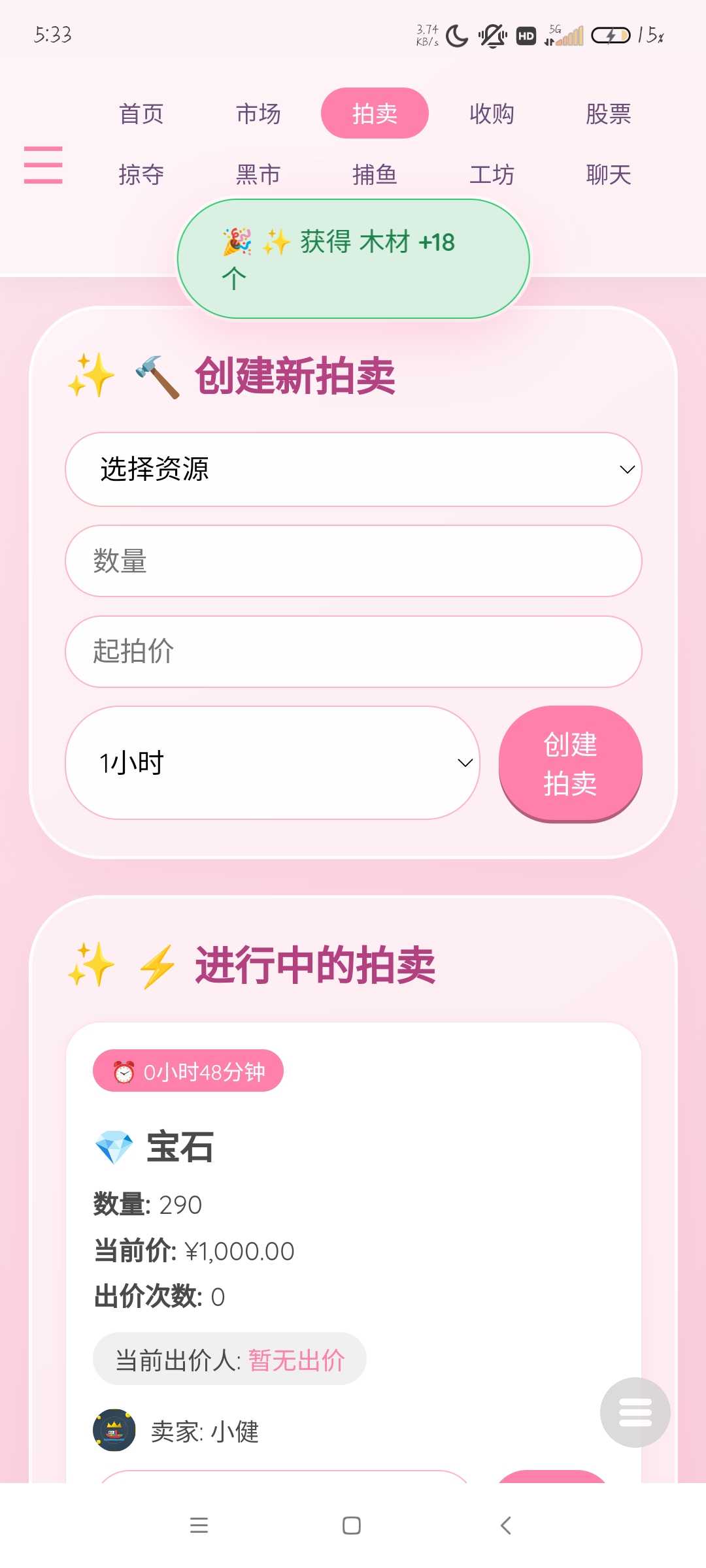This screenshot has width=706, height=1568.
Task: Open the 工坊 tab
Action: tap(492, 174)
